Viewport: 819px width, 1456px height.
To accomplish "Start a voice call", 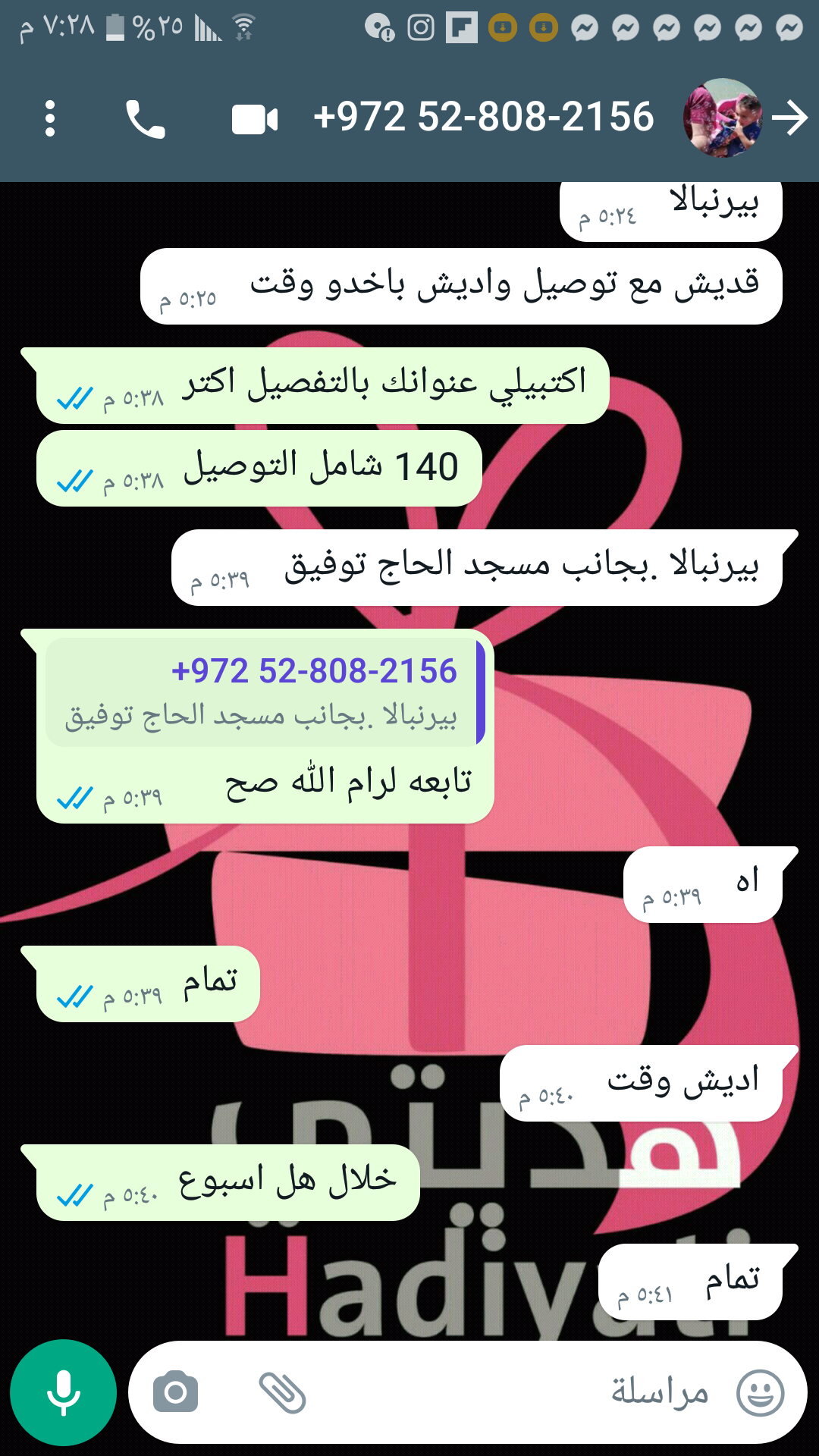I will click(145, 119).
